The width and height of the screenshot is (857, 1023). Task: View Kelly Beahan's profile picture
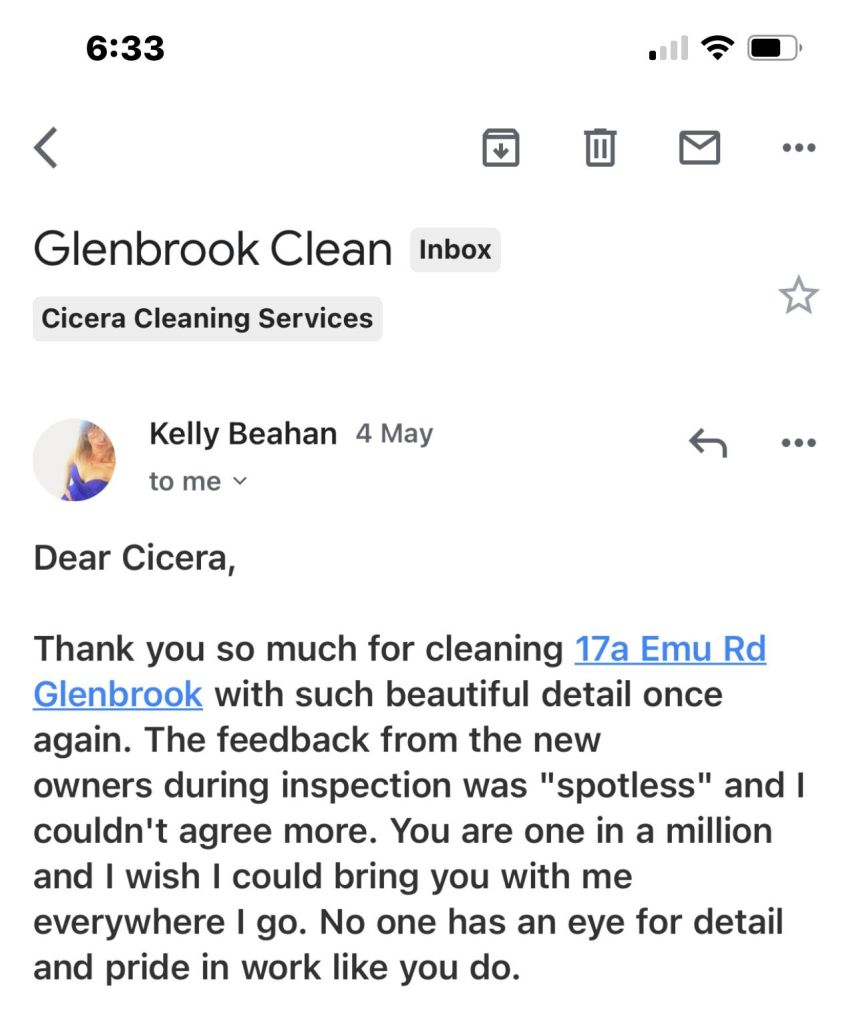click(75, 459)
